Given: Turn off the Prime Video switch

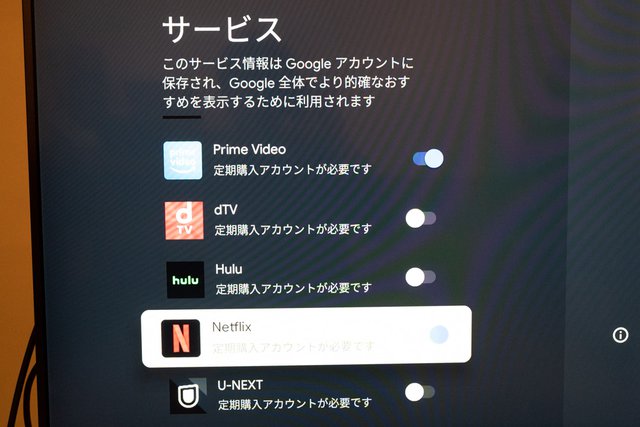Looking at the screenshot, I should 427,158.
